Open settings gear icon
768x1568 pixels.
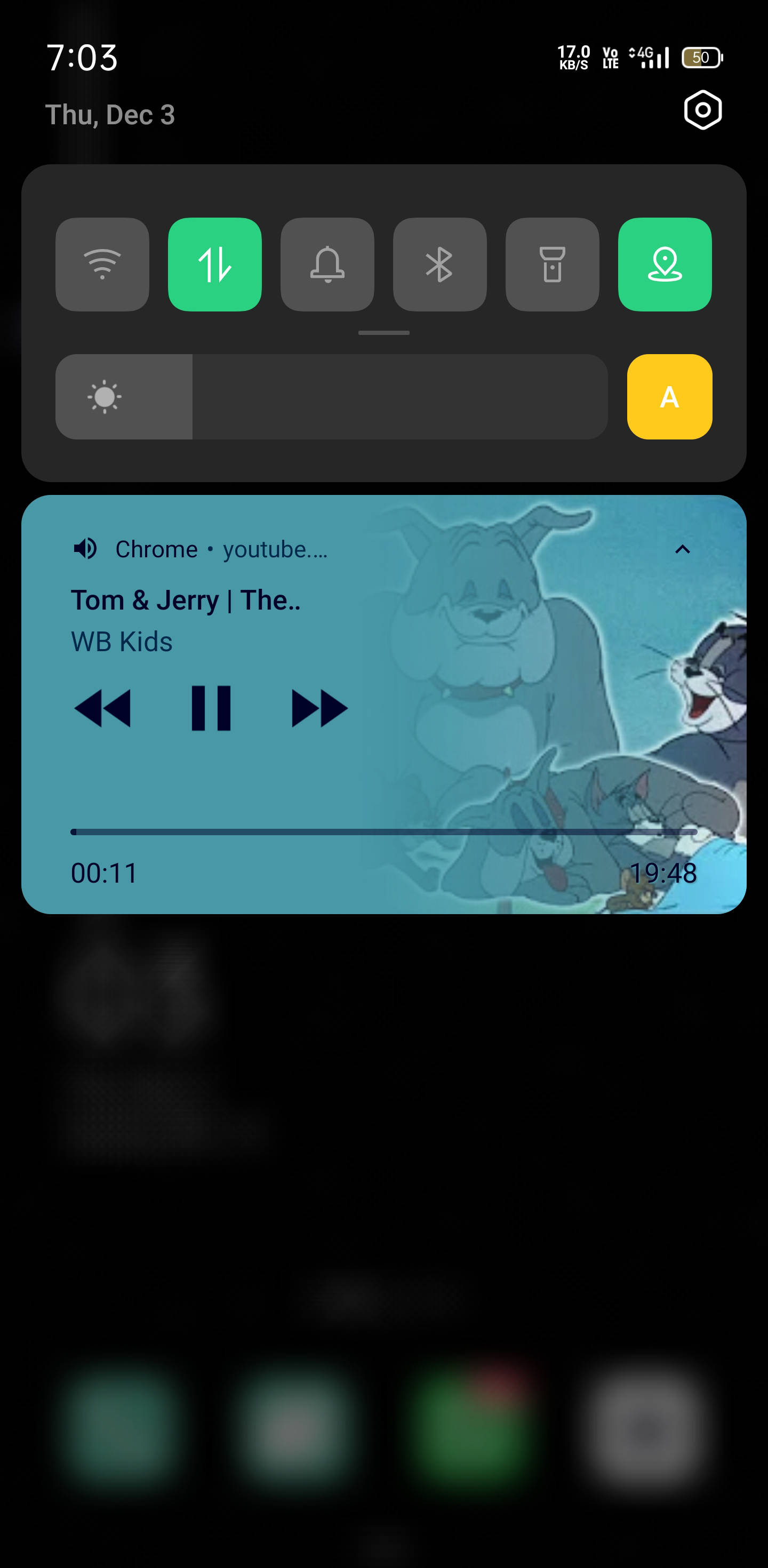tap(702, 110)
